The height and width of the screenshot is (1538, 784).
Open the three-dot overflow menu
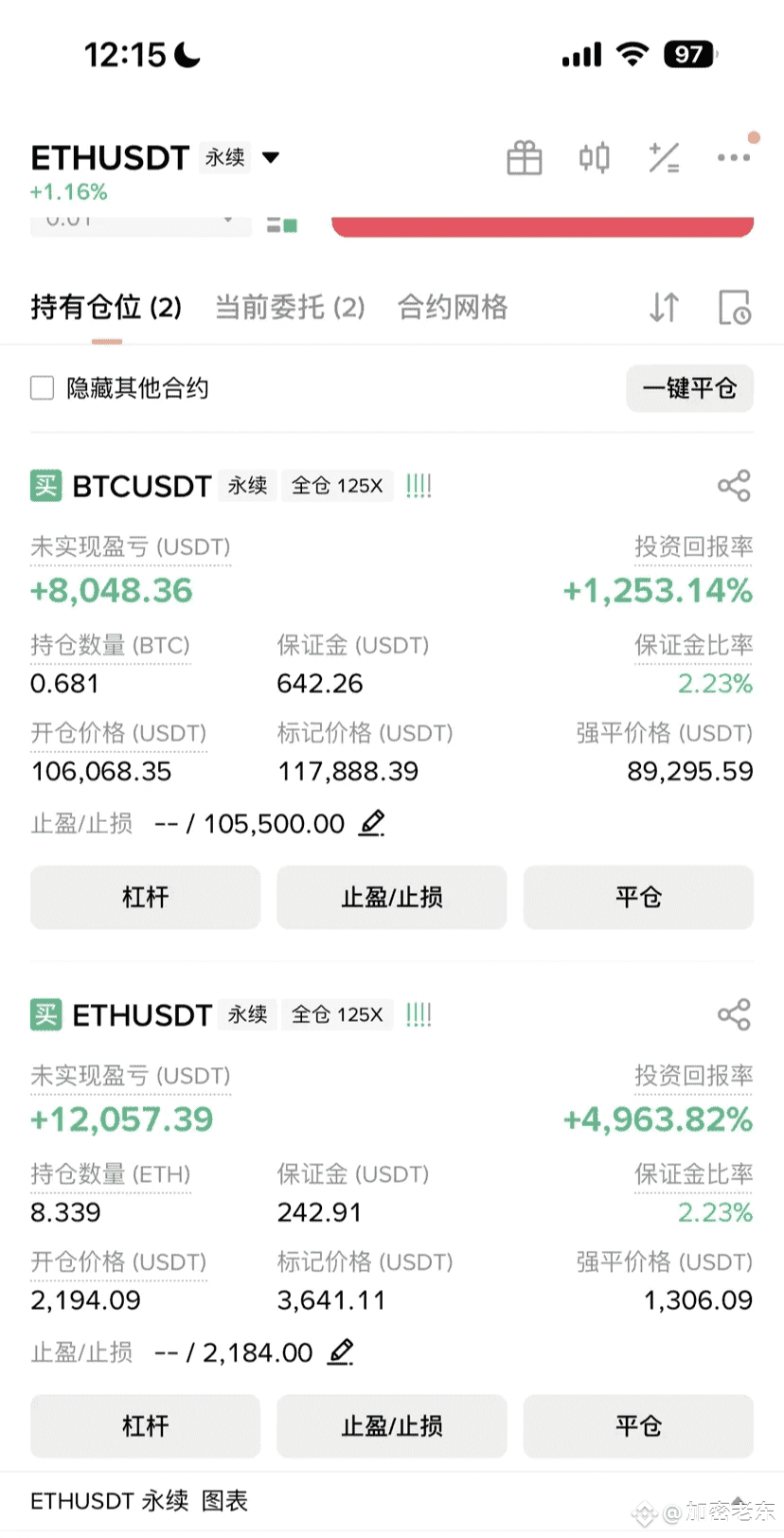[734, 157]
